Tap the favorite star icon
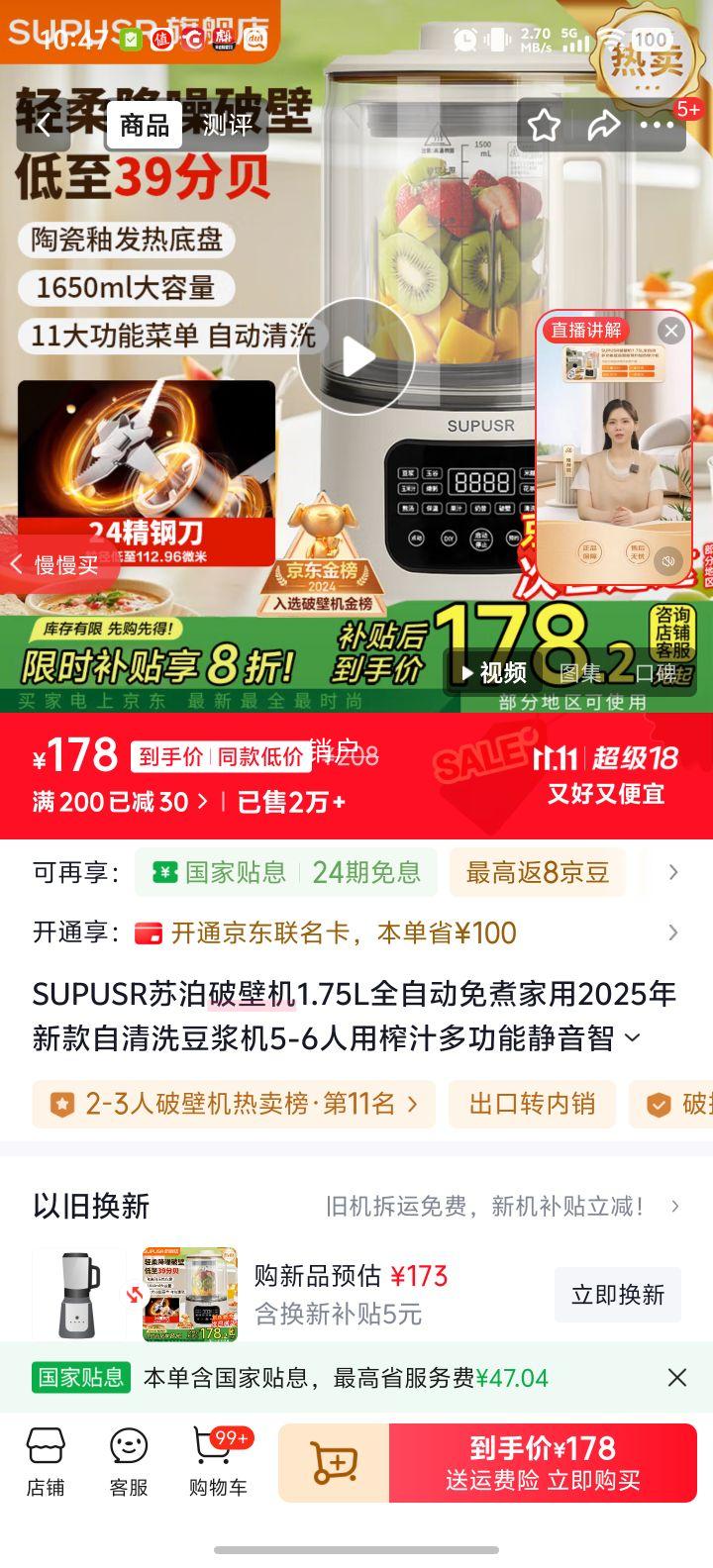The height and width of the screenshot is (1568, 713). [544, 125]
